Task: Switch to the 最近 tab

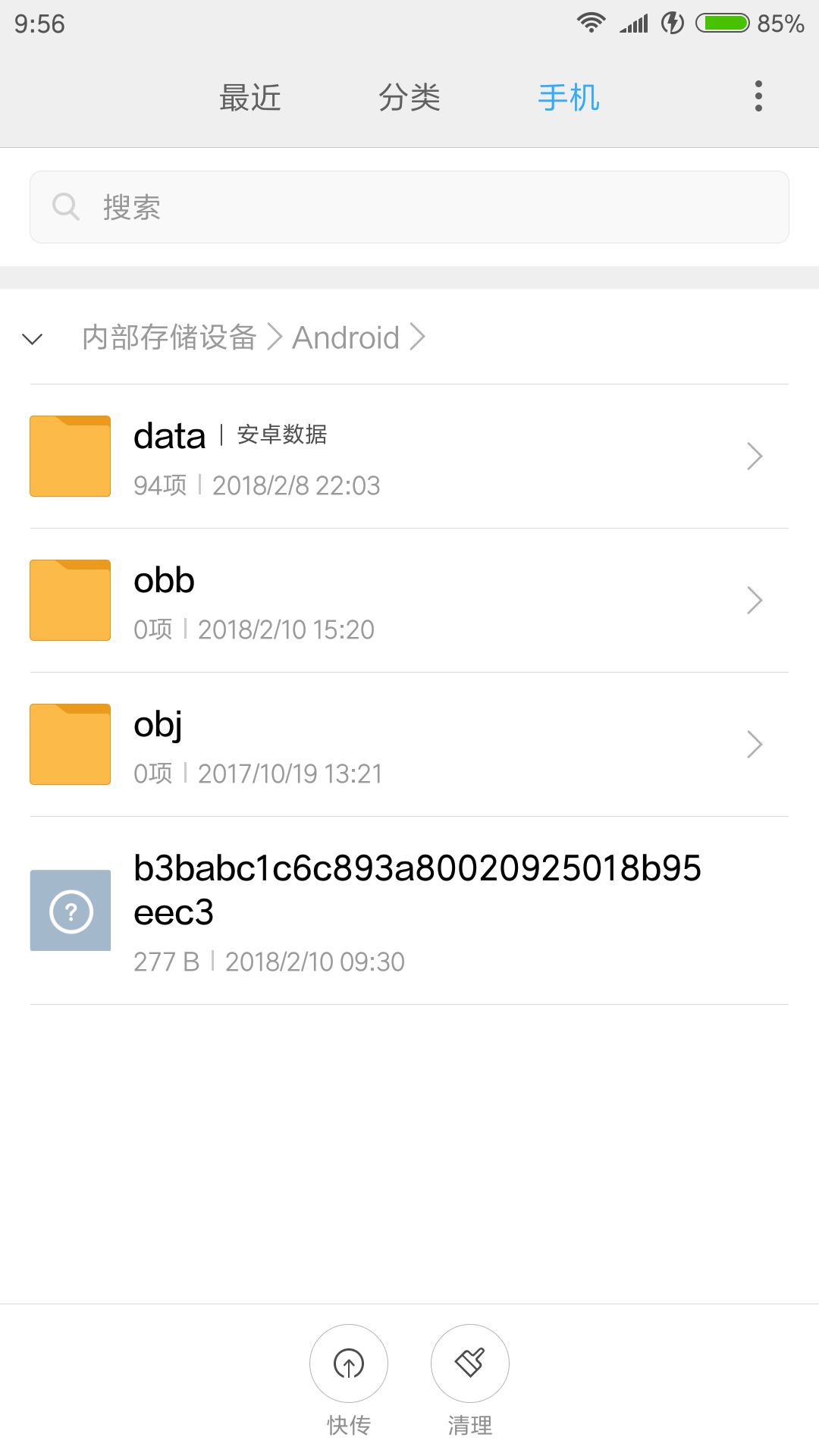Action: tap(249, 98)
